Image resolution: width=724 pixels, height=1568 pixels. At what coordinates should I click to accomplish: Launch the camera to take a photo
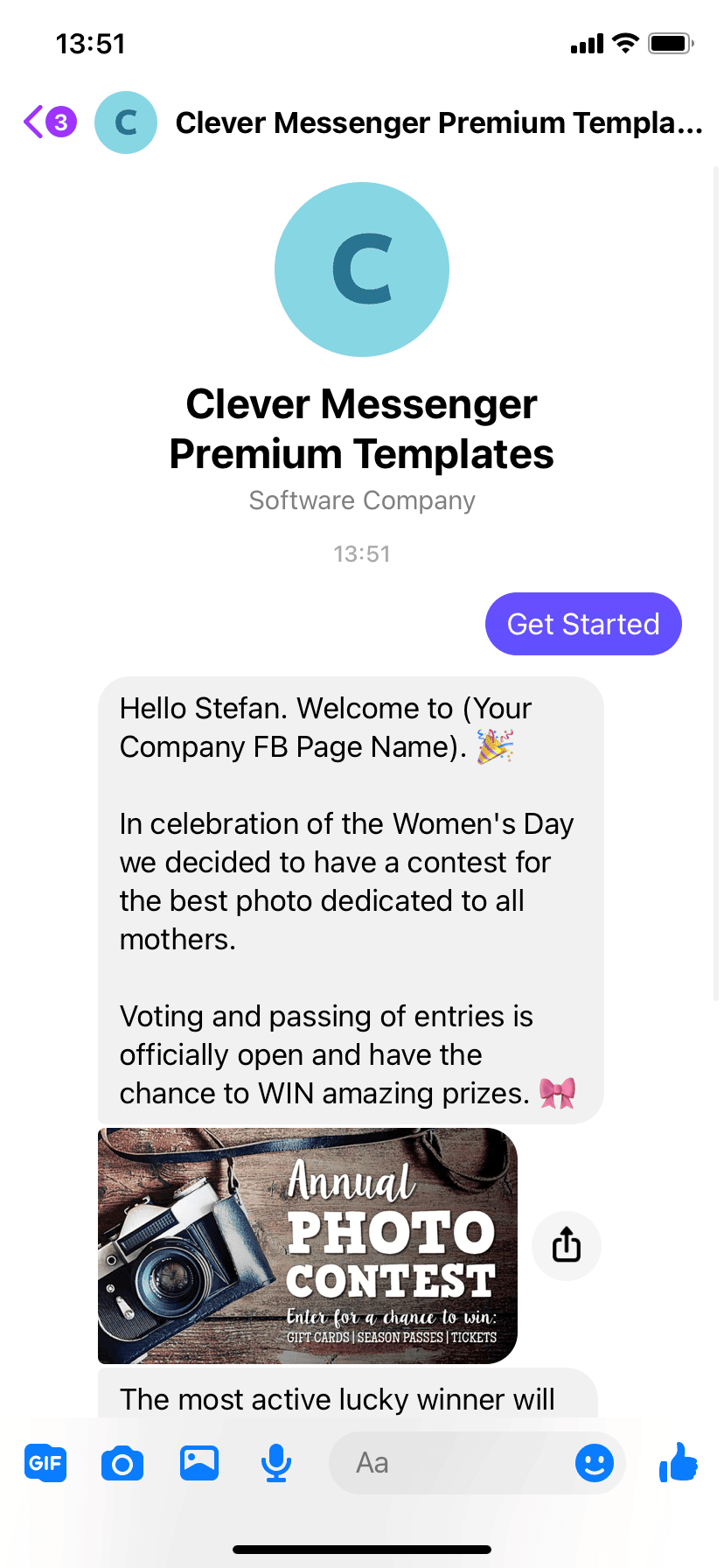122,1463
